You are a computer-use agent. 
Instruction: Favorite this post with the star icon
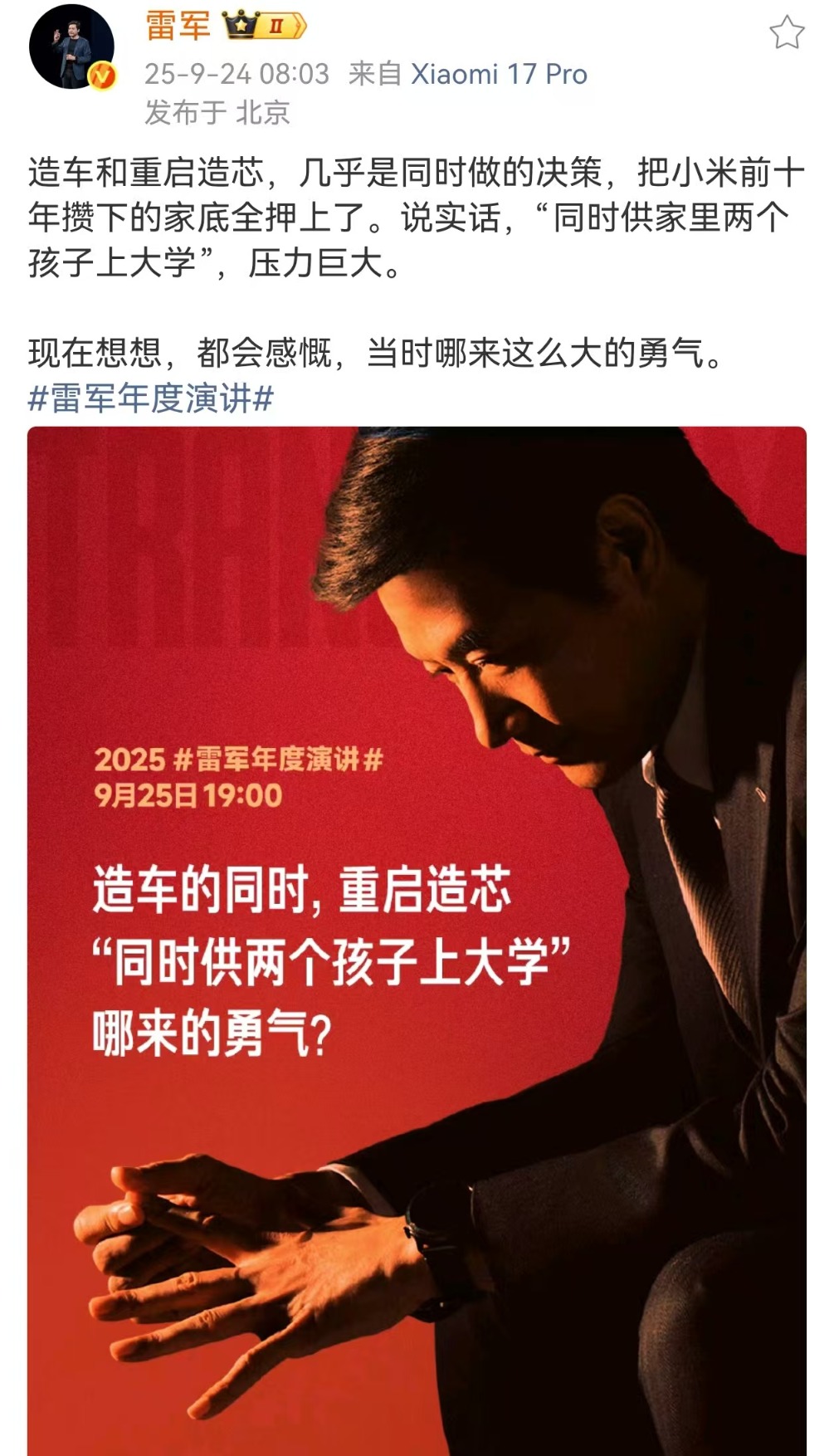[786, 34]
